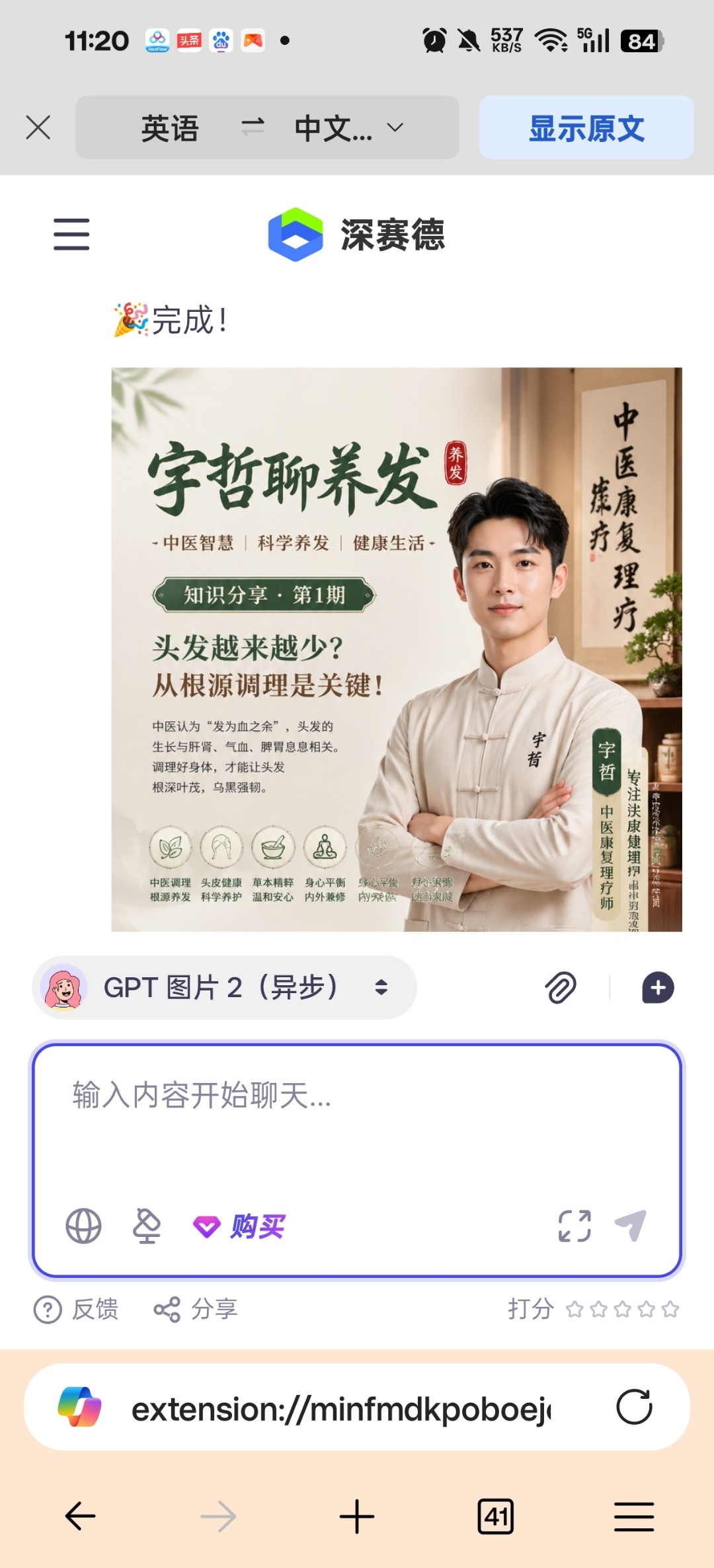Send the message with paper plane
The height and width of the screenshot is (1568, 714).
[631, 1226]
